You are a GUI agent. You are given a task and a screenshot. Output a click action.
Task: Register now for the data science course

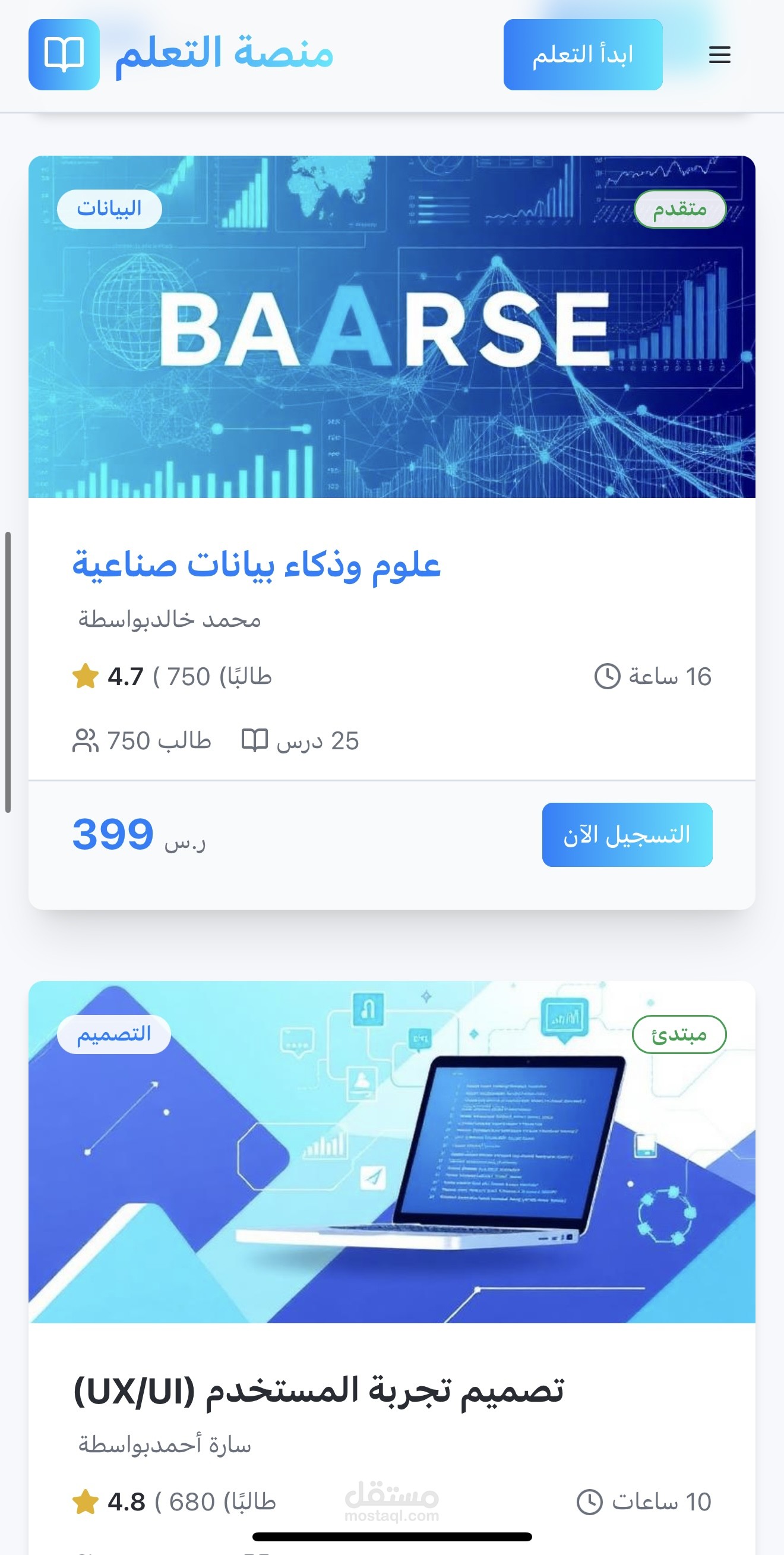pos(627,835)
